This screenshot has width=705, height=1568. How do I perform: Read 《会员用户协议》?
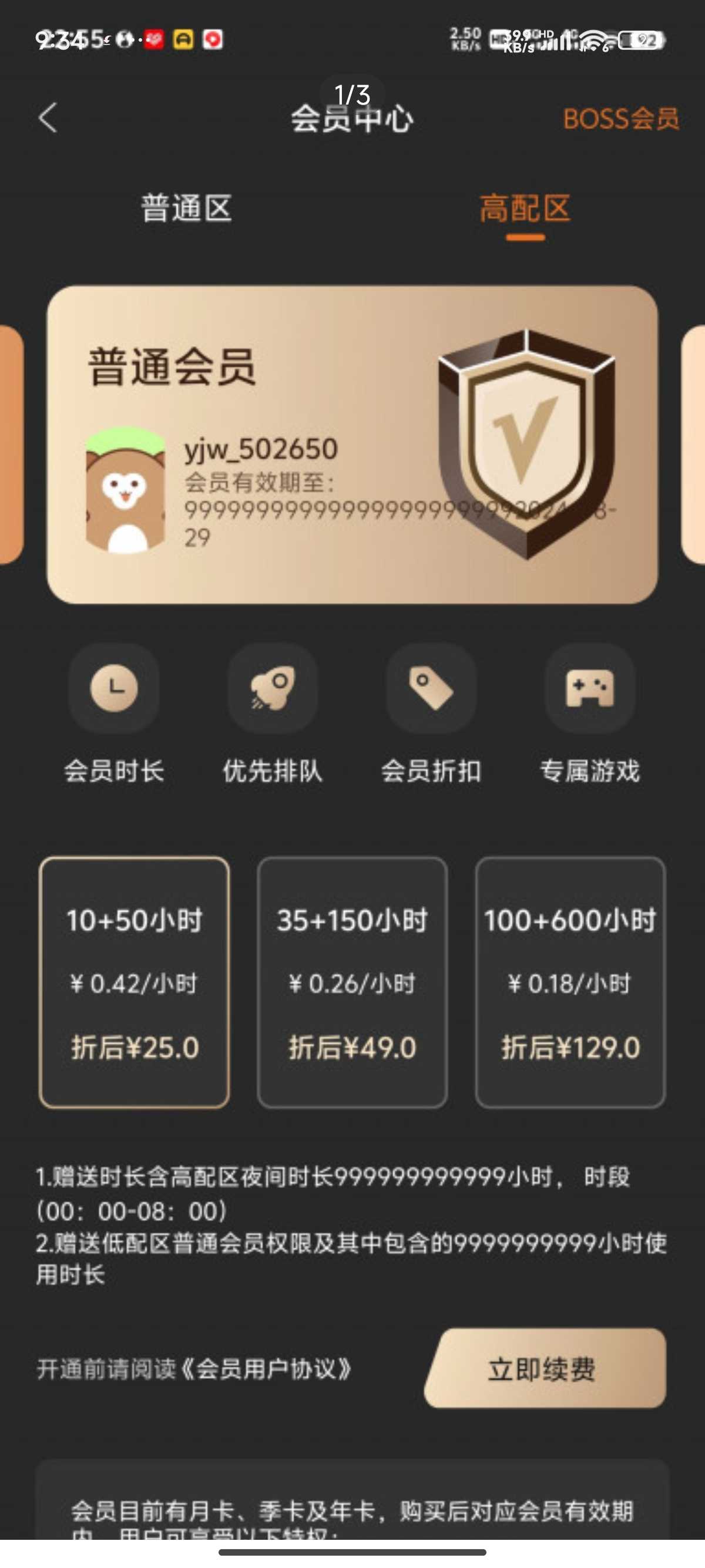(x=268, y=1369)
